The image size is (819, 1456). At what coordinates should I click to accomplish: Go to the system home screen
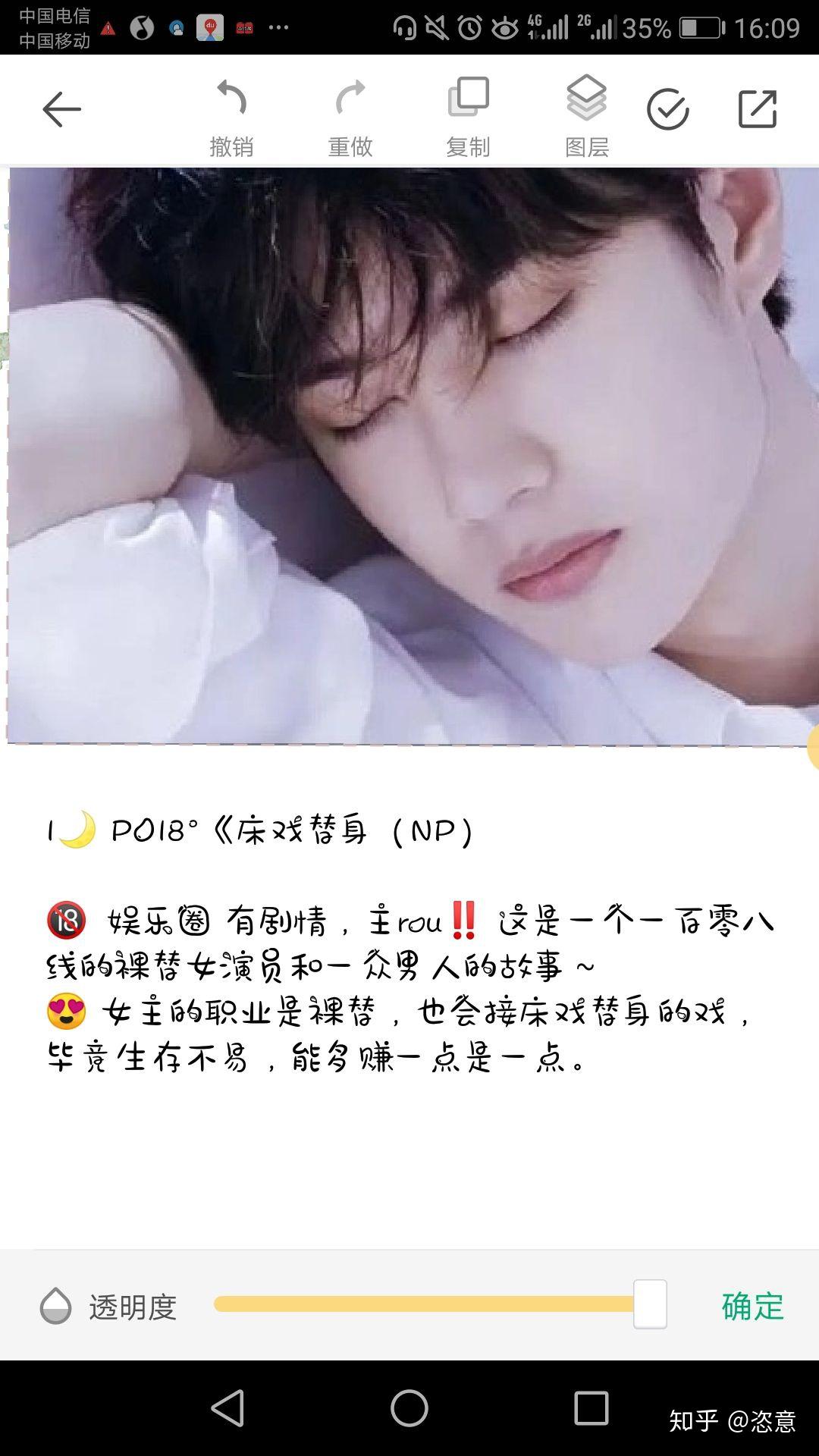click(x=409, y=1408)
